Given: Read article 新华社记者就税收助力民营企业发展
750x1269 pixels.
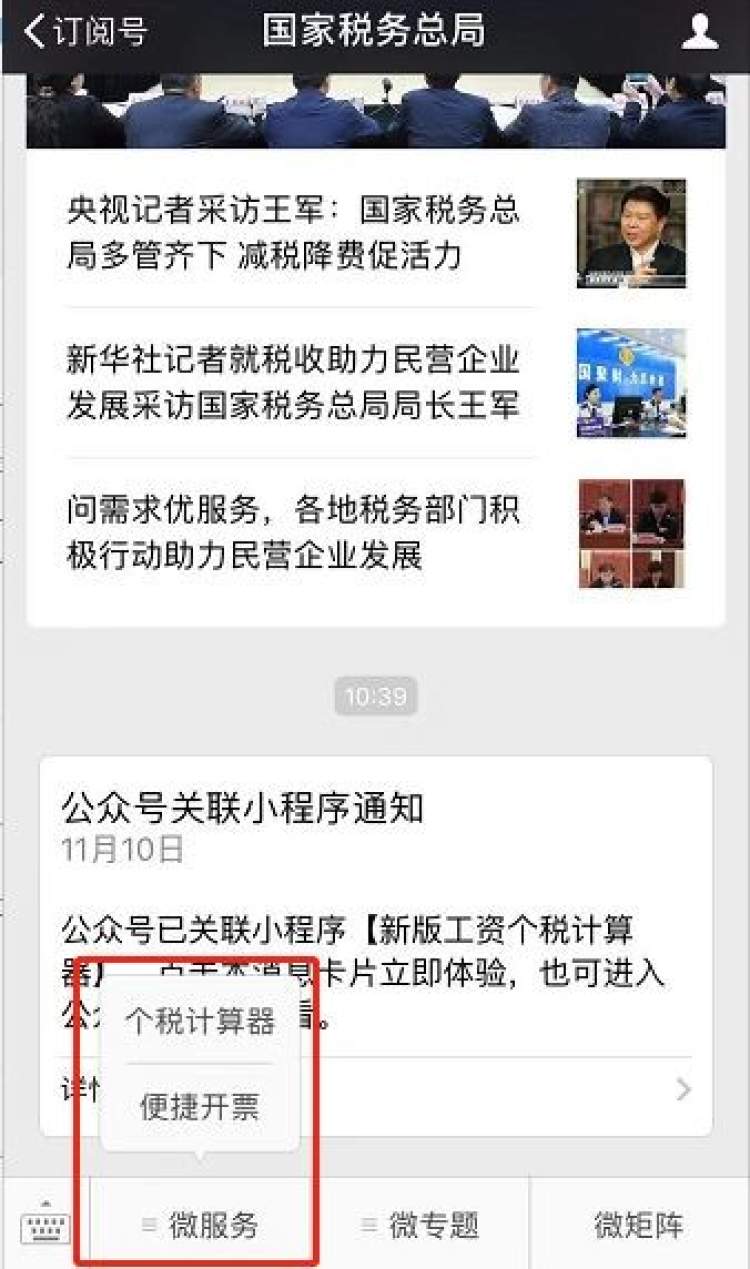Looking at the screenshot, I should click(294, 383).
